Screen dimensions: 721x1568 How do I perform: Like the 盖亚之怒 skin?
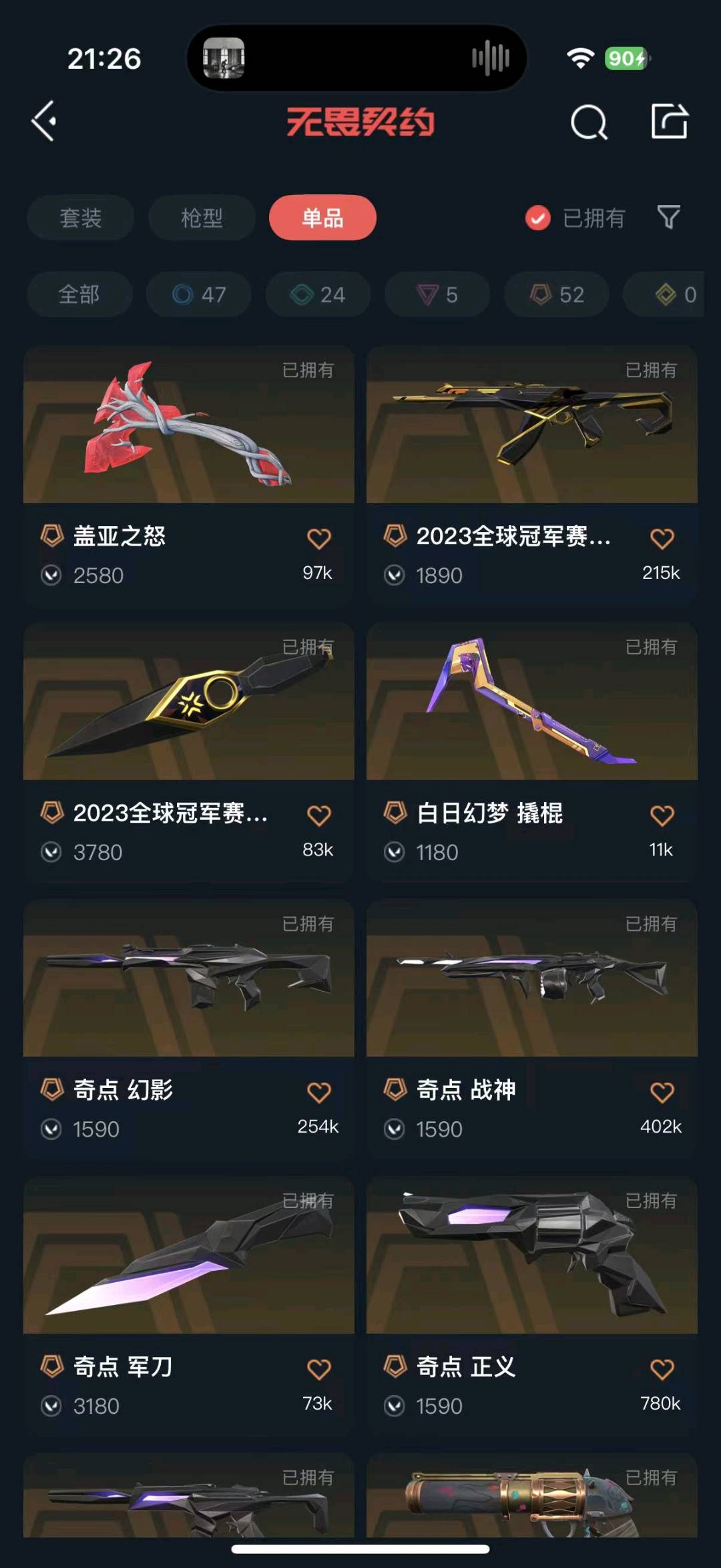pos(318,539)
